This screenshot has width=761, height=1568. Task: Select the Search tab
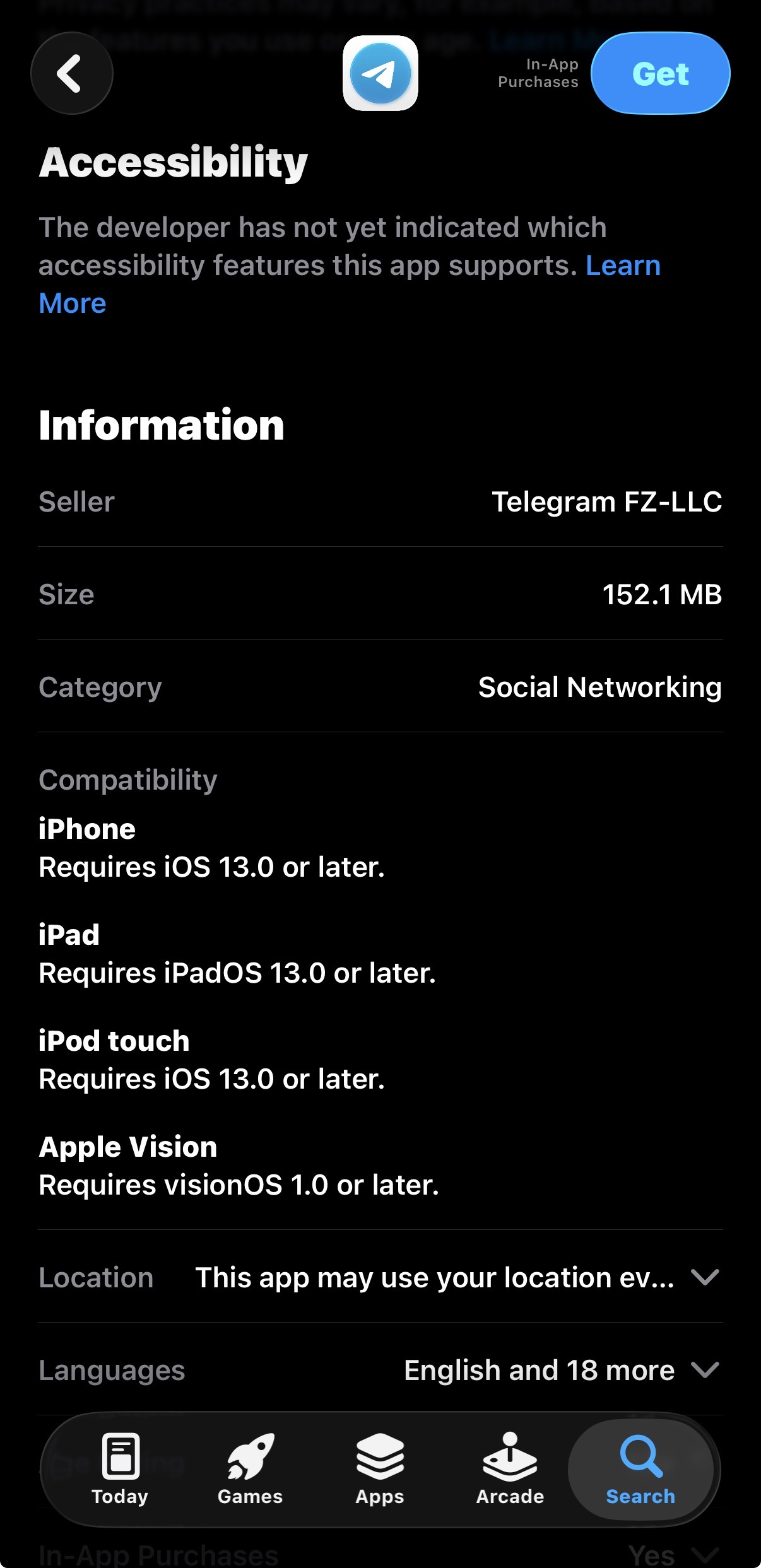pos(640,1469)
